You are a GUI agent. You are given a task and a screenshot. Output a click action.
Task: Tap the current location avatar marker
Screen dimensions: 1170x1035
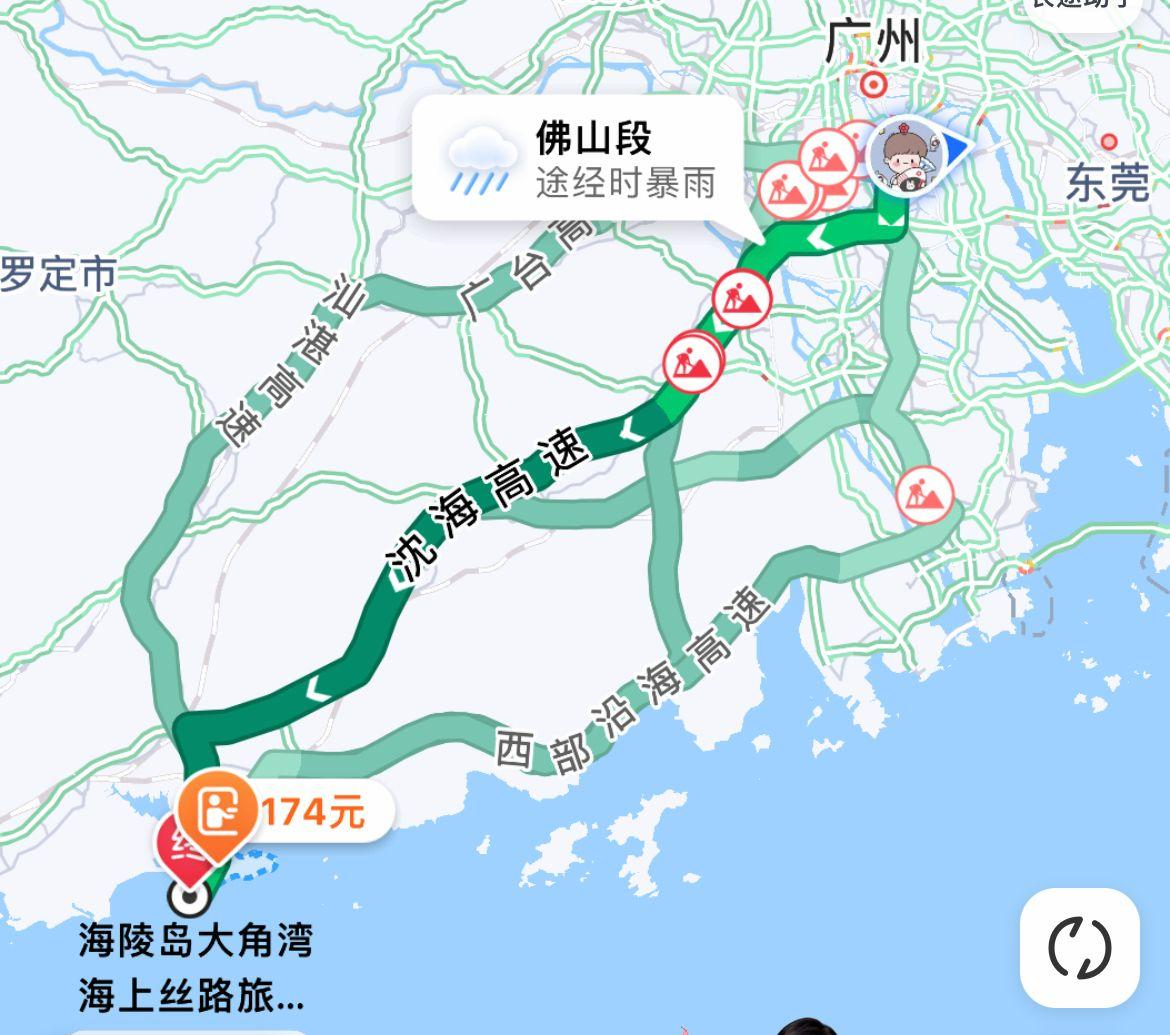902,157
